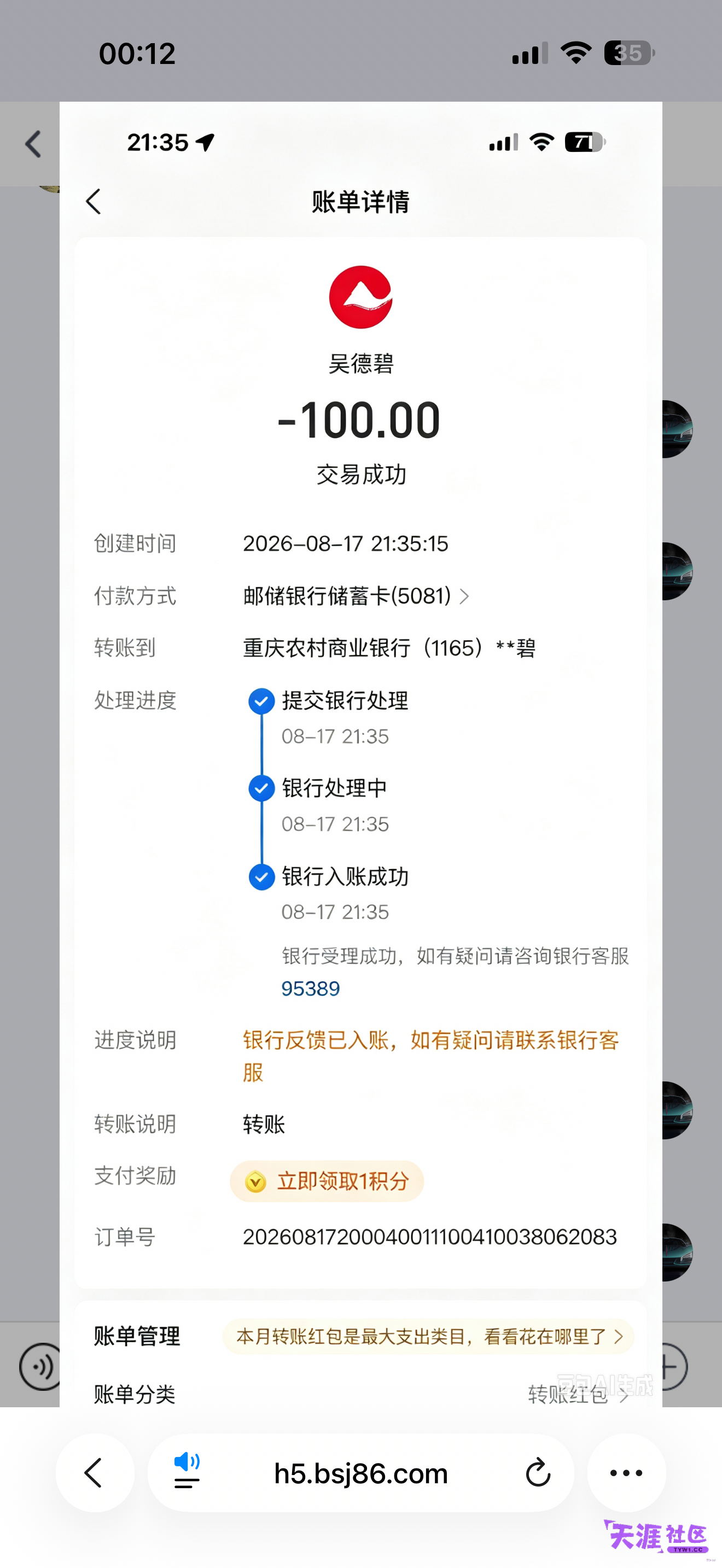Open the browser's three-dot more menu
This screenshot has width=722, height=1568.
click(626, 1472)
